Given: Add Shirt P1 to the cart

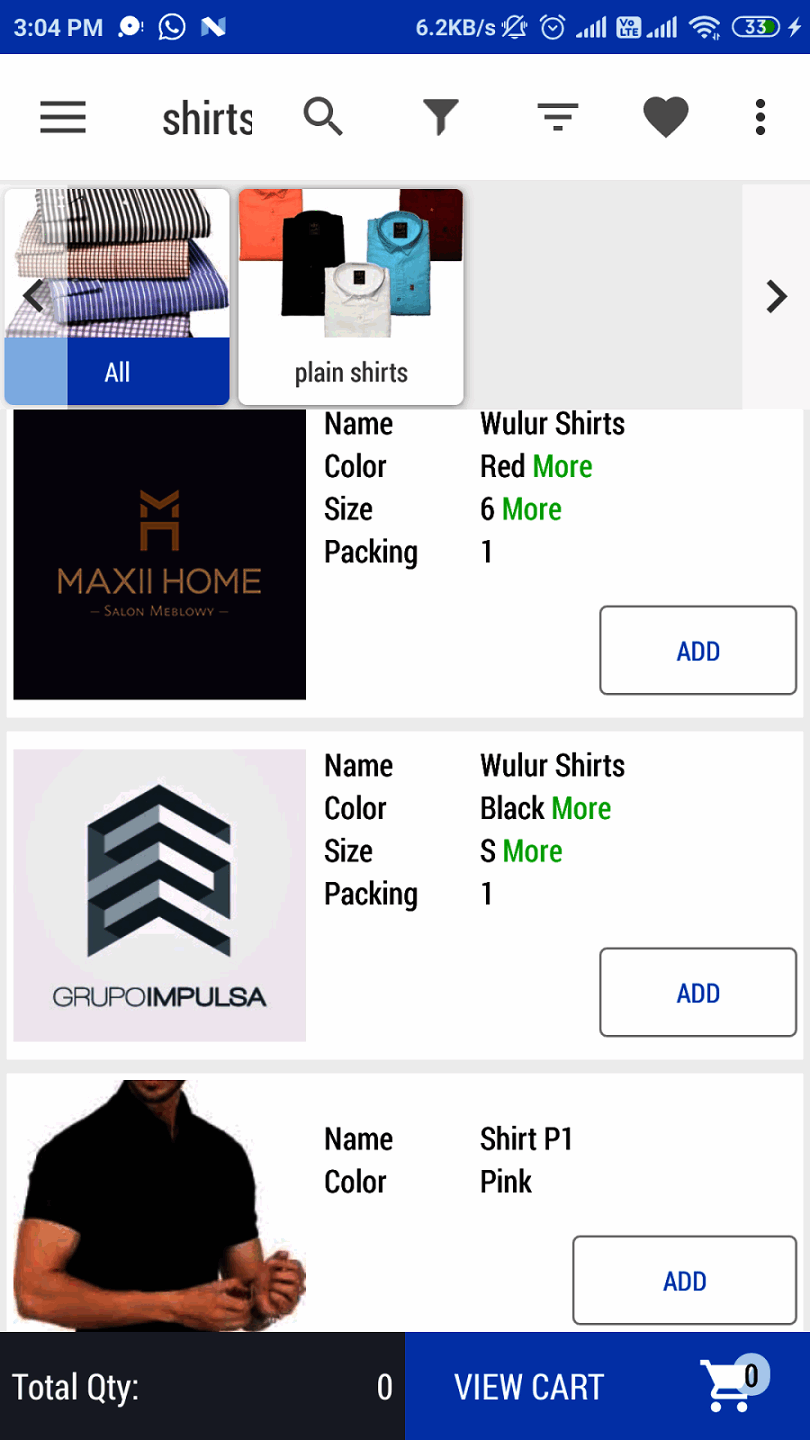Looking at the screenshot, I should (x=684, y=1281).
